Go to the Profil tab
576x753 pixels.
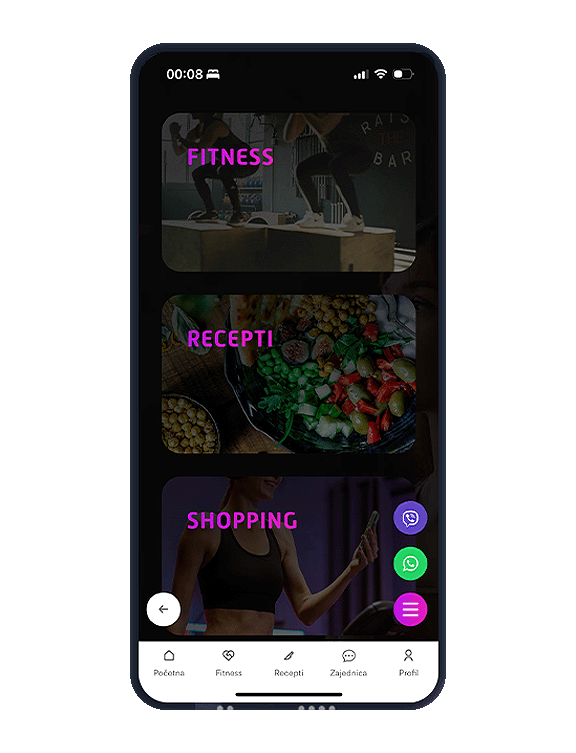click(x=408, y=663)
